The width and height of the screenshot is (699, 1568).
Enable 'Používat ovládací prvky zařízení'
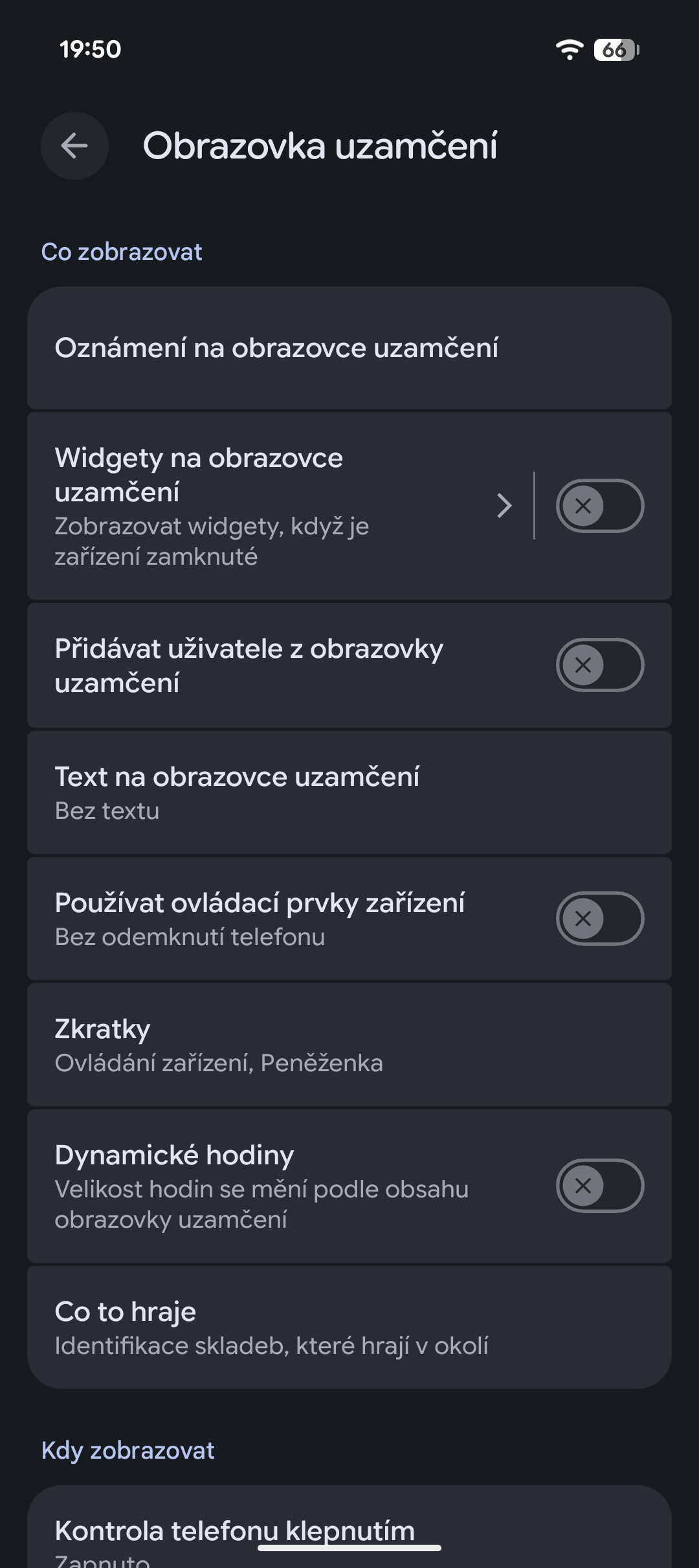(x=601, y=917)
